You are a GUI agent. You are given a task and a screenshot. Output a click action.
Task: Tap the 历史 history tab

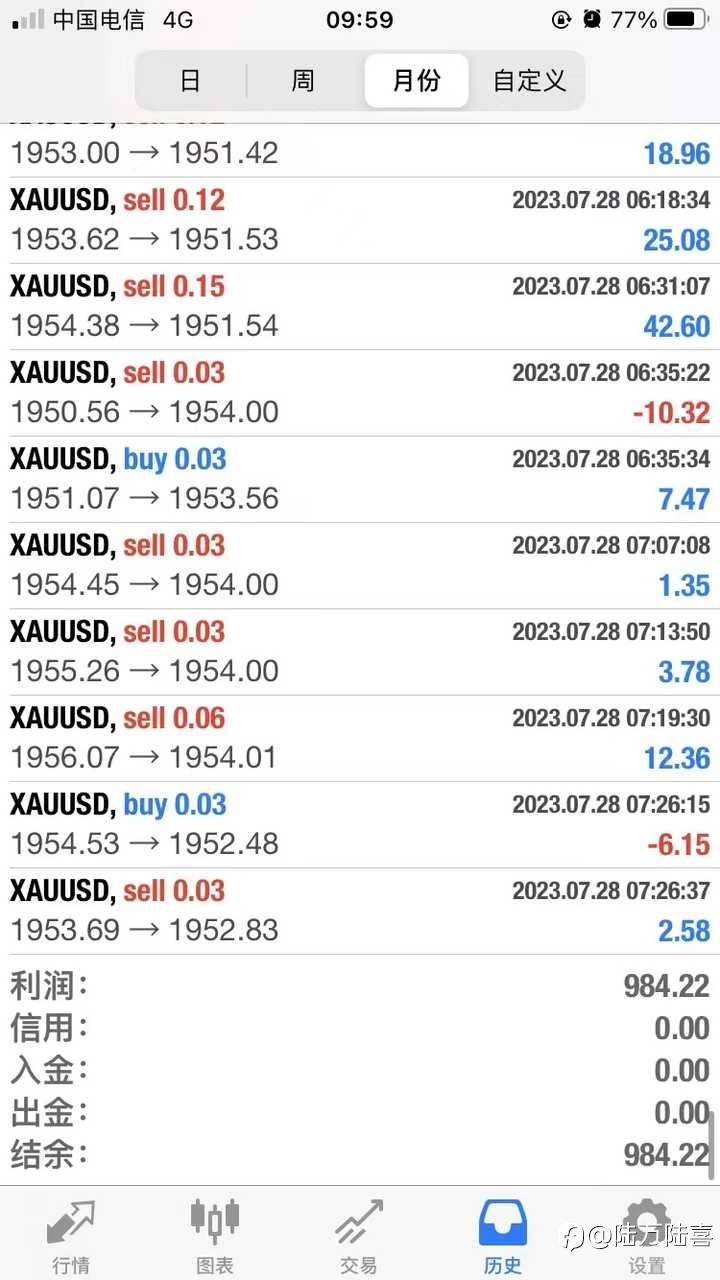tap(503, 1236)
